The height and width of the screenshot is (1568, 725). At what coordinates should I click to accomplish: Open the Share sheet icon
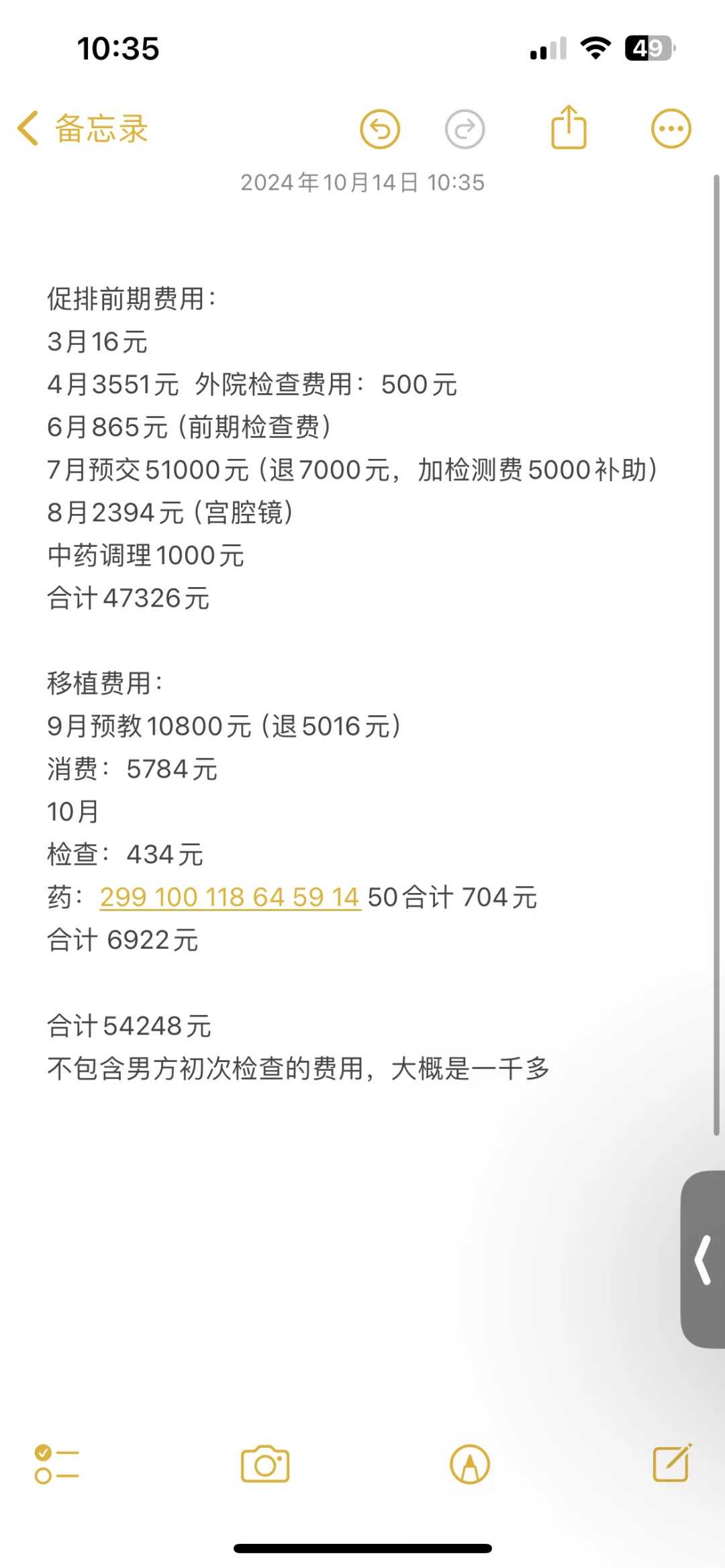[569, 127]
